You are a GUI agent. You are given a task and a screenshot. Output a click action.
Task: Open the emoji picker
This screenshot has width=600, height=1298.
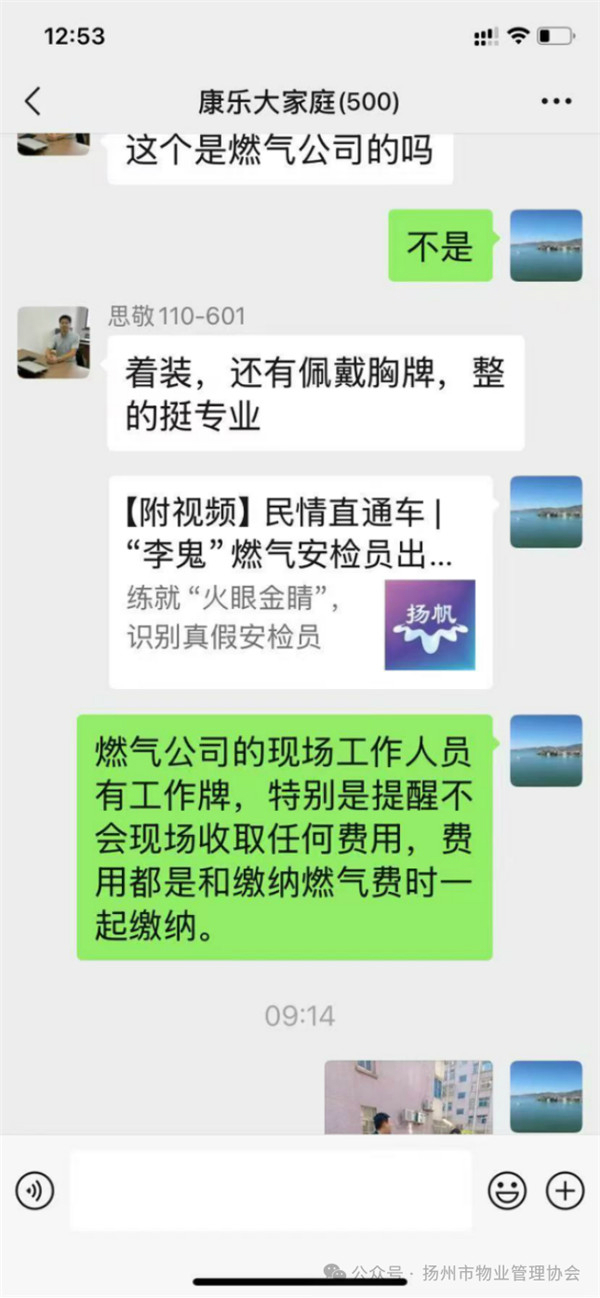tap(507, 1190)
